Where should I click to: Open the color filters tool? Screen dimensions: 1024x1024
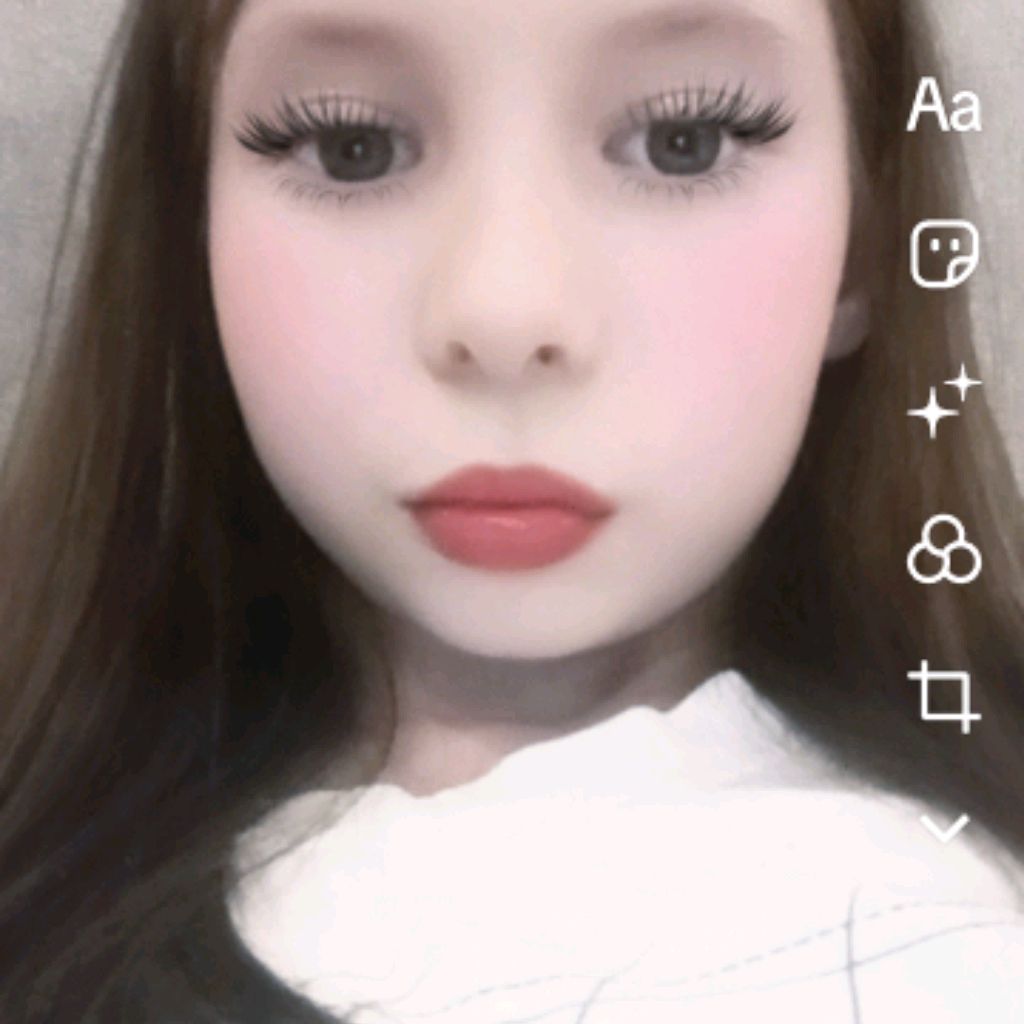click(943, 549)
